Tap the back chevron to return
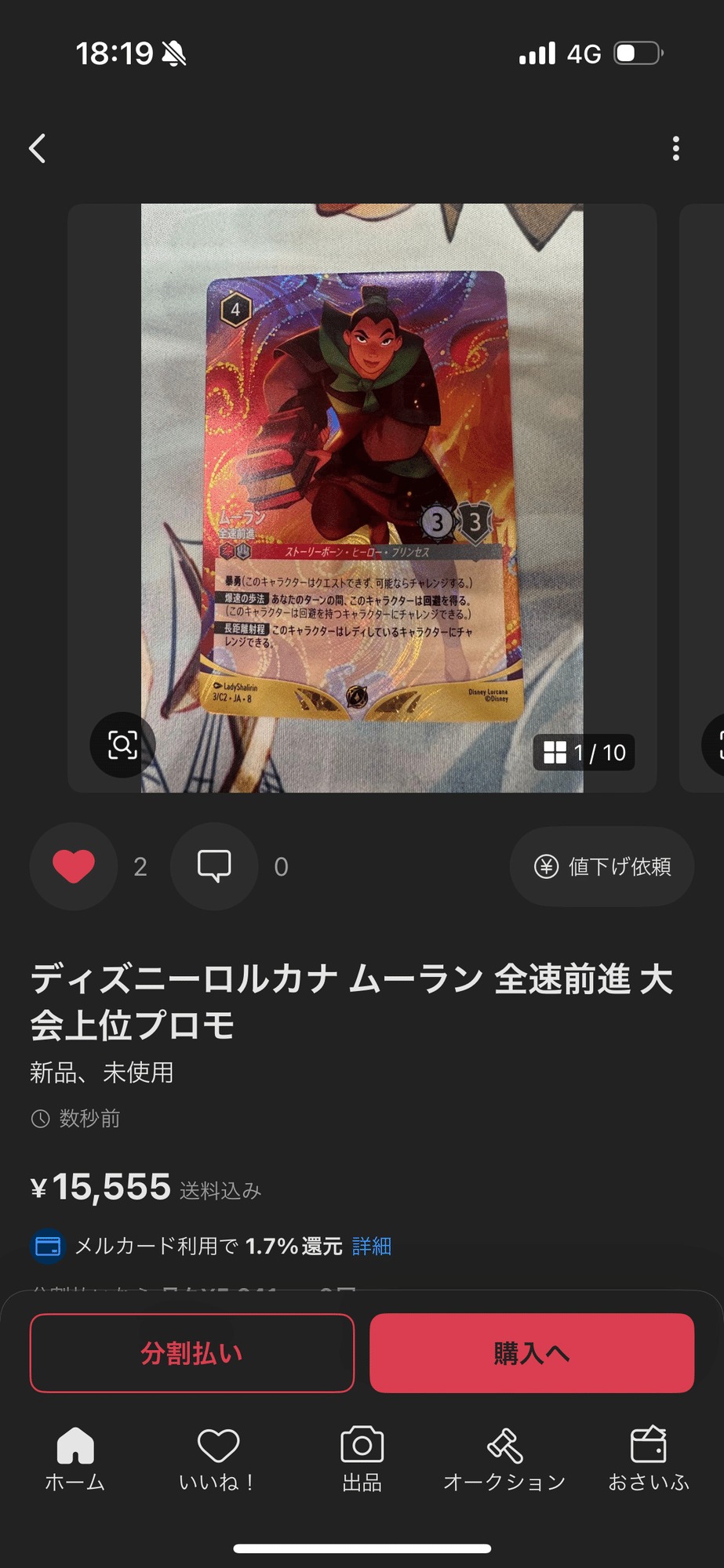Screen dimensions: 724x1568 click(37, 148)
